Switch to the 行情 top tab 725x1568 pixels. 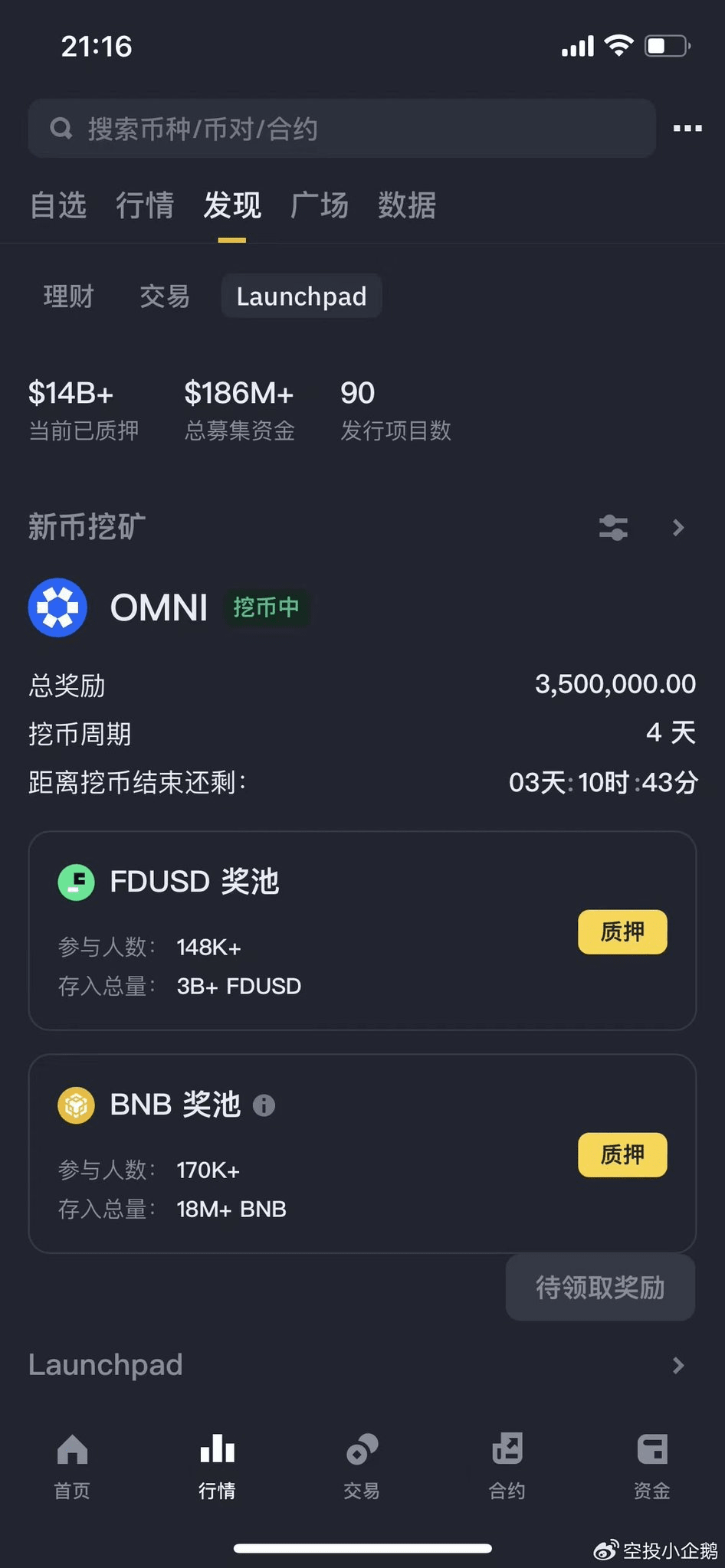(145, 205)
